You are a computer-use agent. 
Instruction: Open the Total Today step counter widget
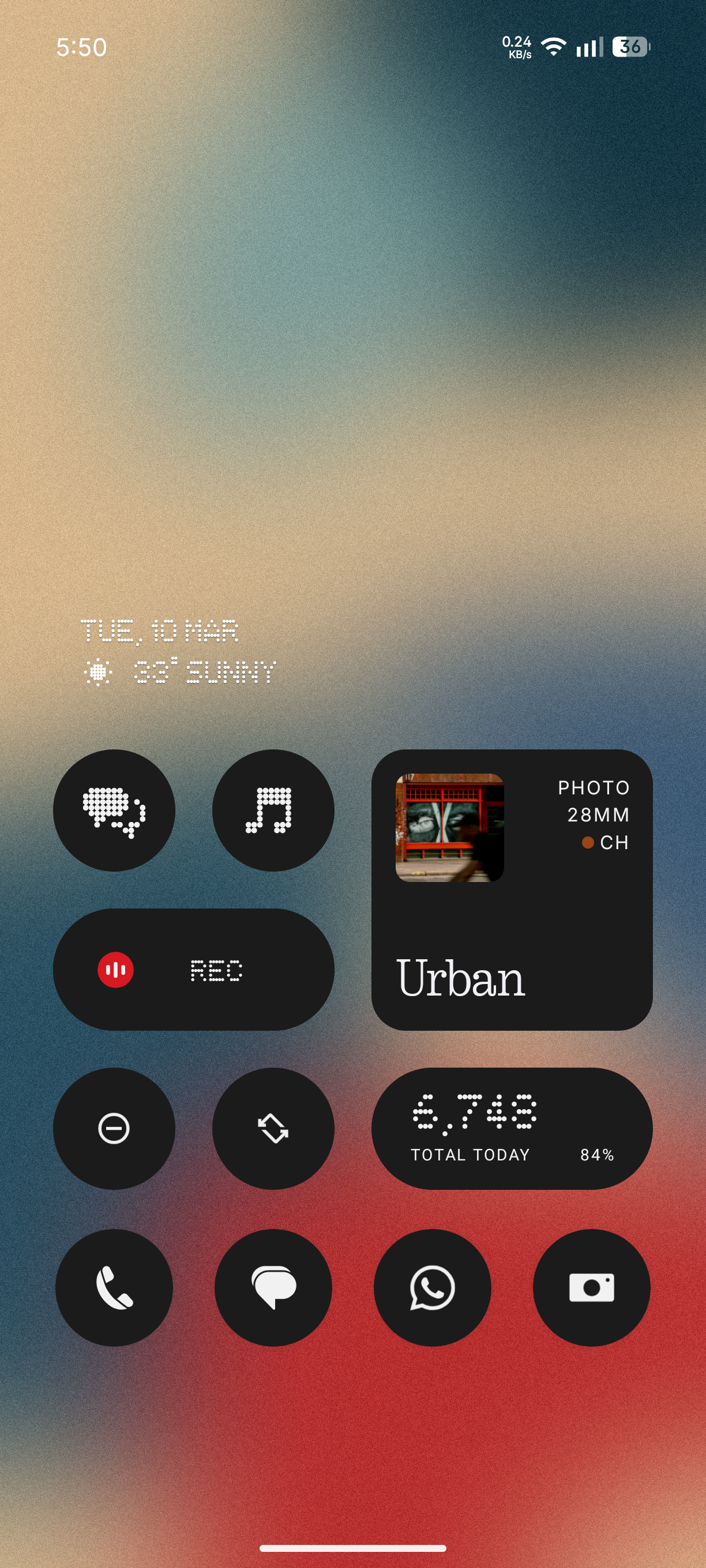pos(512,1129)
